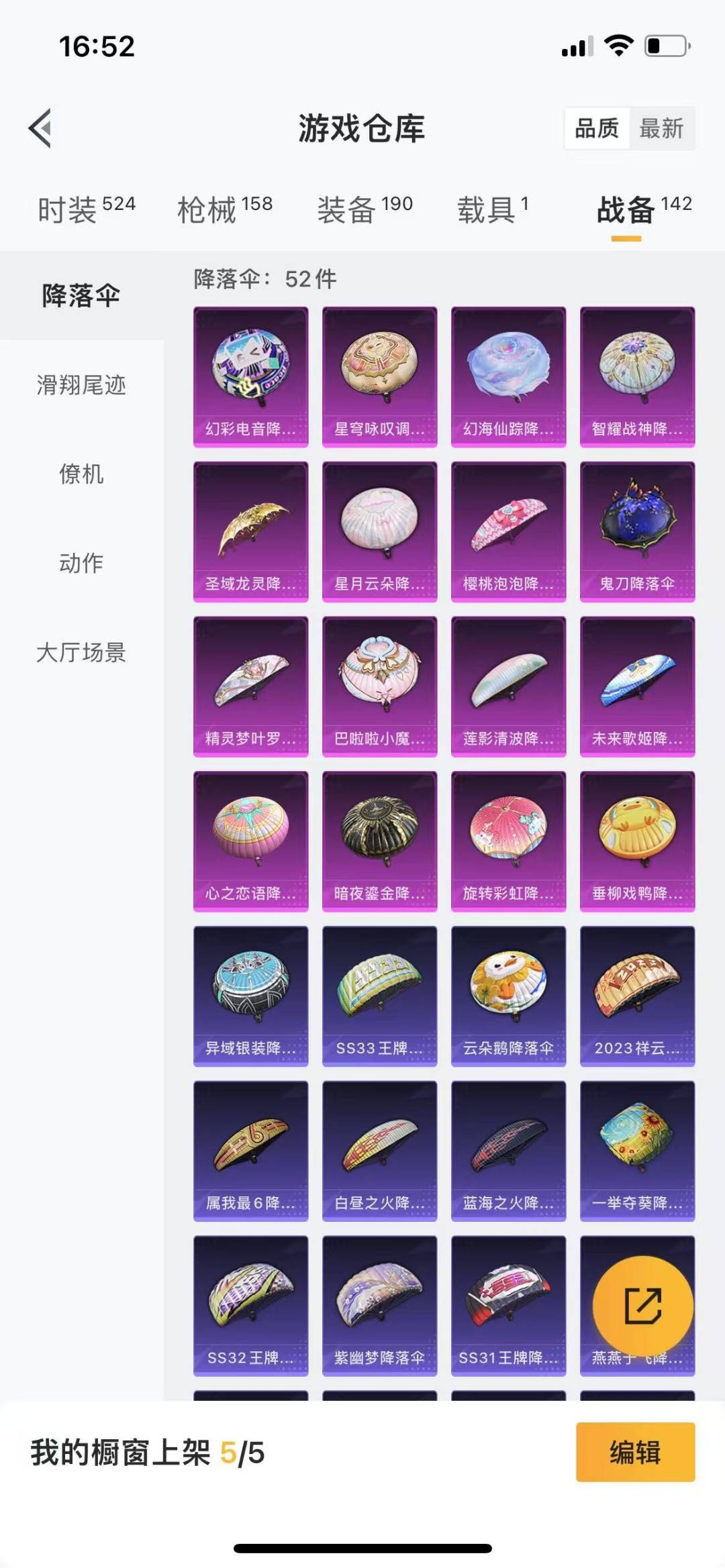Open the 幻彩电音降落伞 item
The width and height of the screenshot is (725, 1568).
(x=251, y=377)
